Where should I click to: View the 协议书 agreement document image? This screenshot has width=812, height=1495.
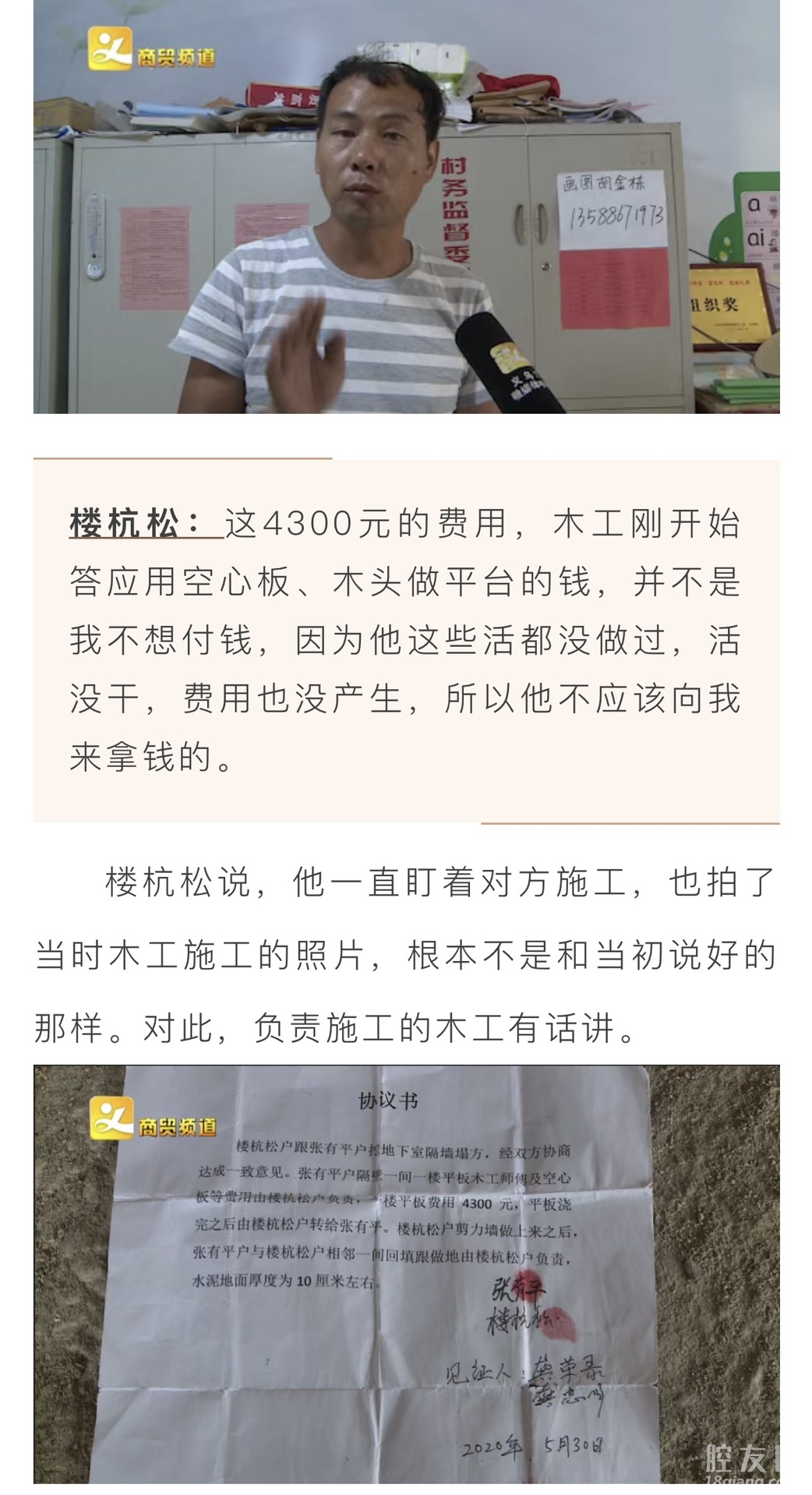click(406, 1274)
